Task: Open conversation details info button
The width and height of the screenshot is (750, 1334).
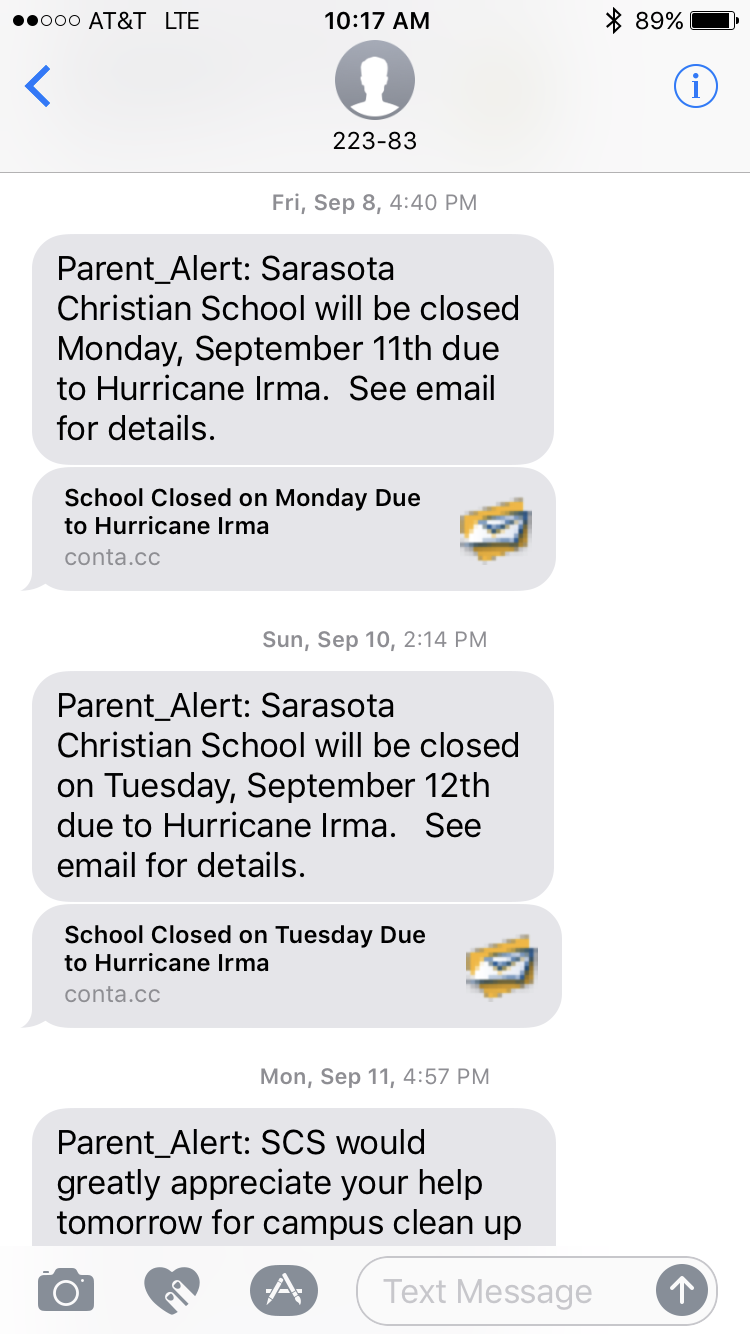Action: tap(695, 87)
